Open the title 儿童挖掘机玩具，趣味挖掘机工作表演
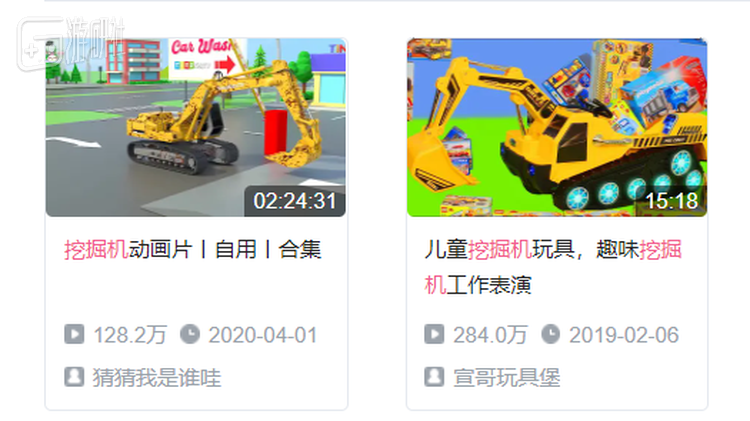Viewport: 750px width, 421px height. click(x=553, y=267)
